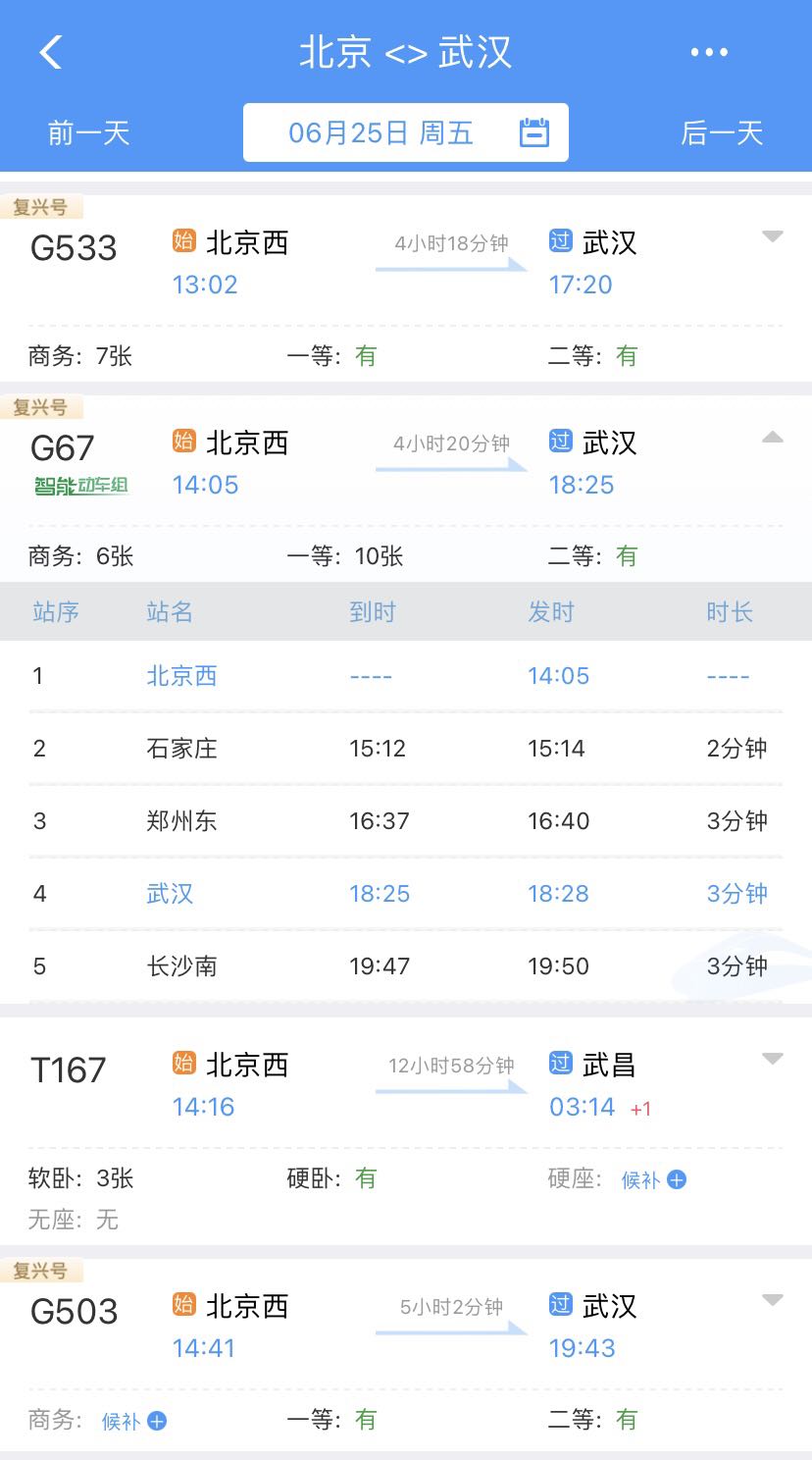Screen dimensions: 812x1460
Task: Expand the stop list for train G533
Action: pyautogui.click(x=773, y=236)
